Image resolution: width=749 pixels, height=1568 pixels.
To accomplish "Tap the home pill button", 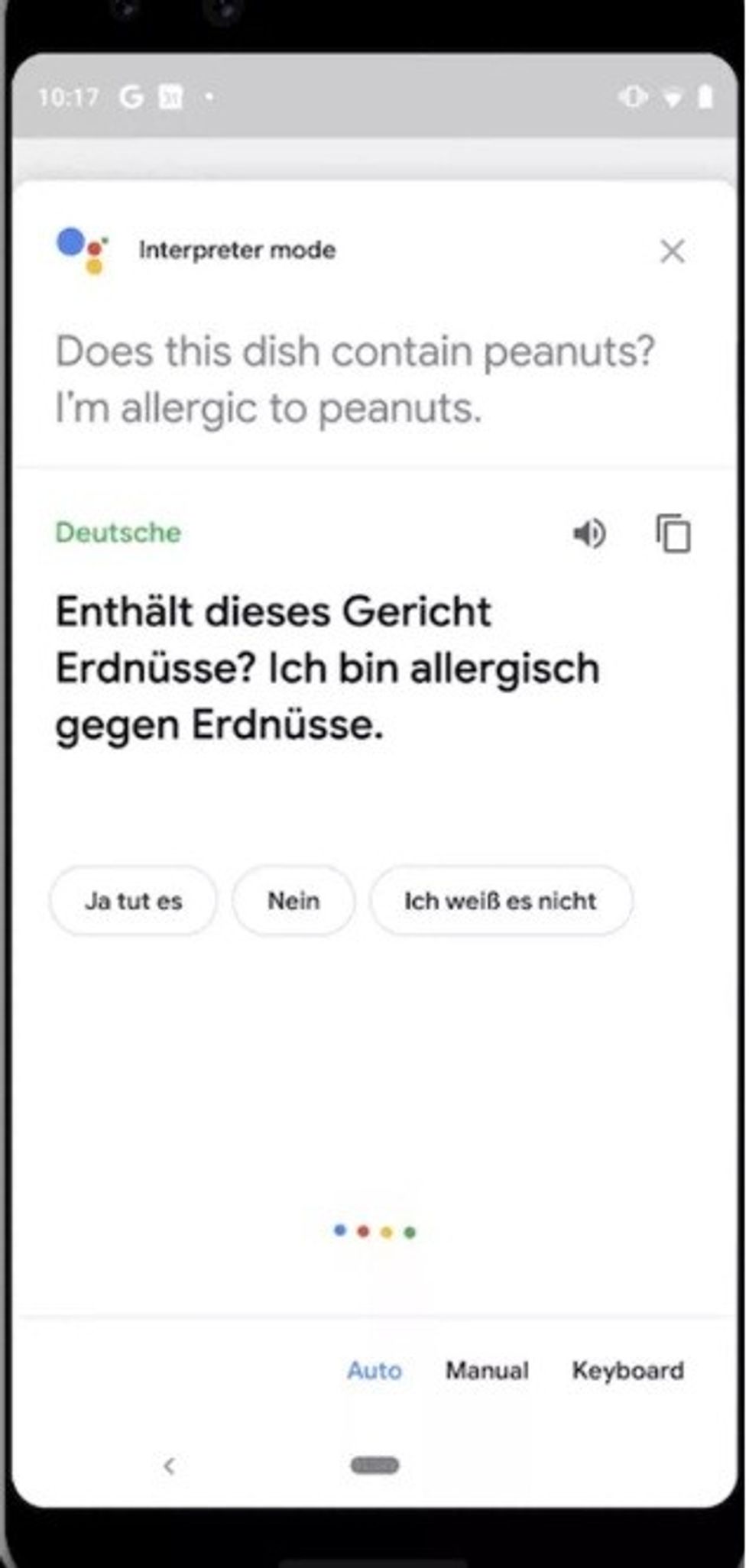I will click(x=374, y=1465).
